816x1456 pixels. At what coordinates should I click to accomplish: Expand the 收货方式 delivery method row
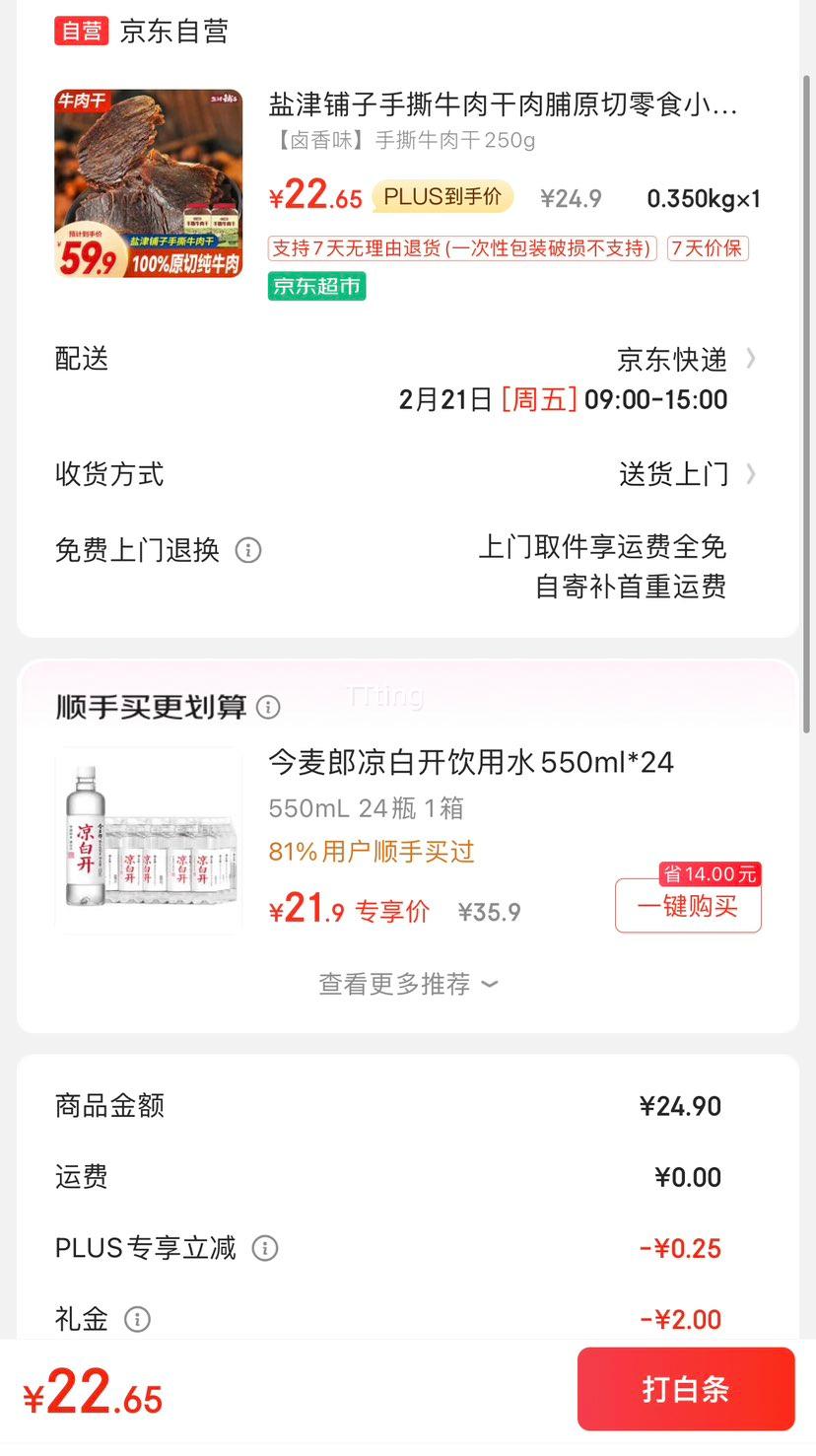[x=751, y=474]
